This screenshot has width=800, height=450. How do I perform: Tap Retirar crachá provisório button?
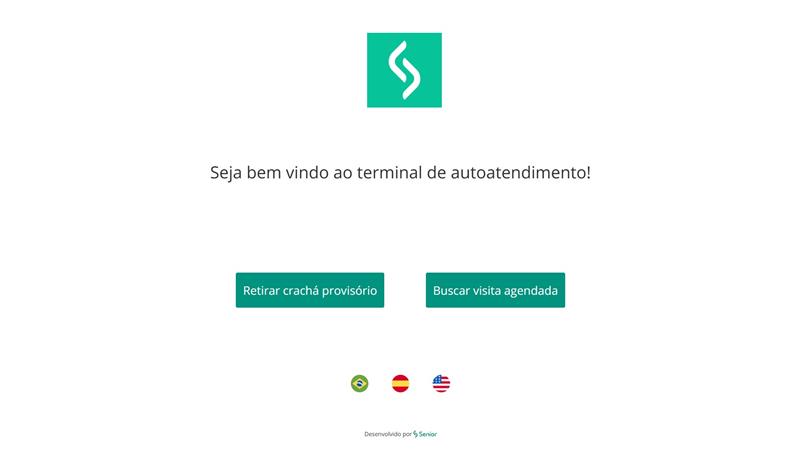click(310, 290)
